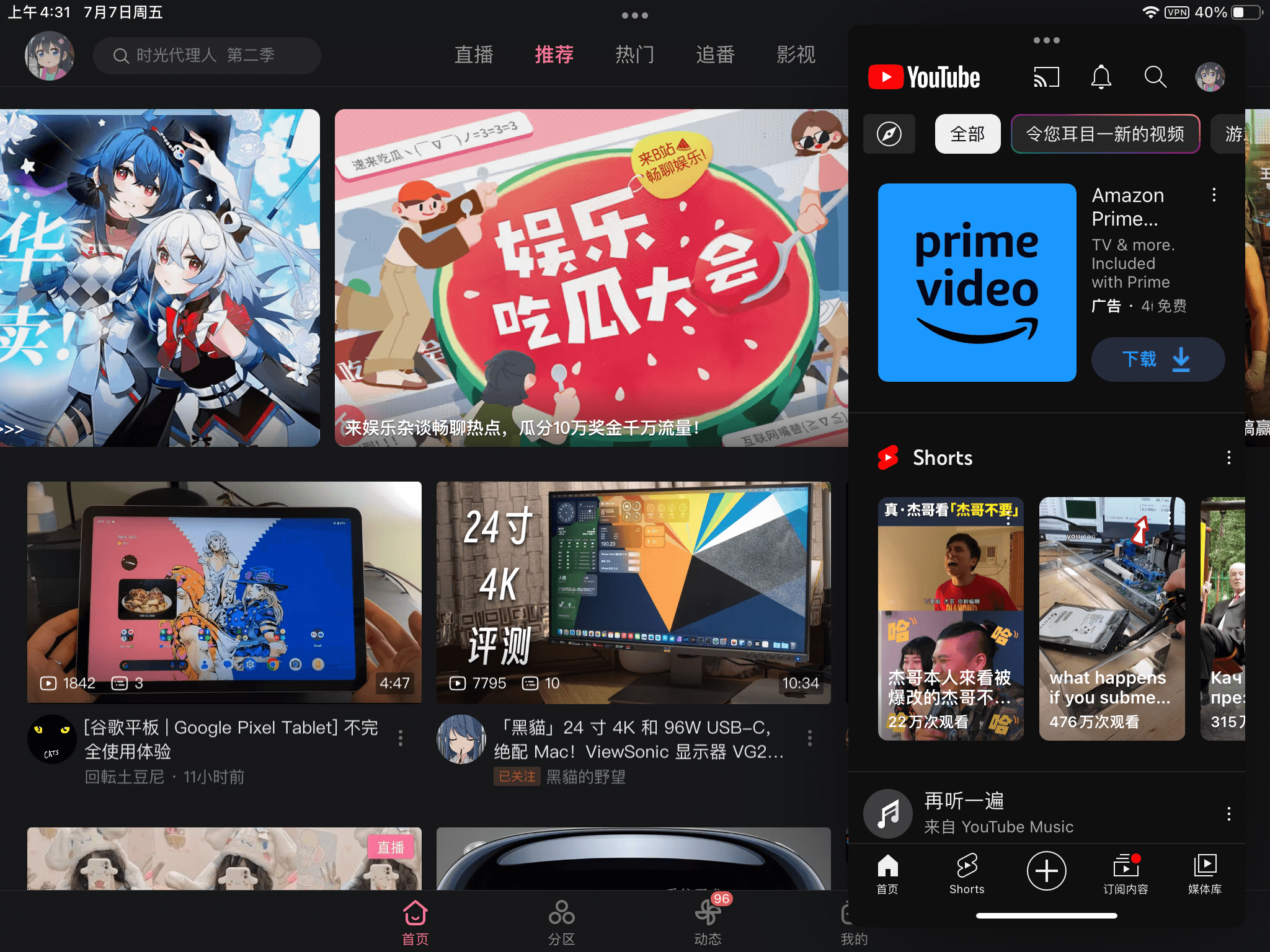
Task: Open the YouTube explore compass chip
Action: click(889, 134)
